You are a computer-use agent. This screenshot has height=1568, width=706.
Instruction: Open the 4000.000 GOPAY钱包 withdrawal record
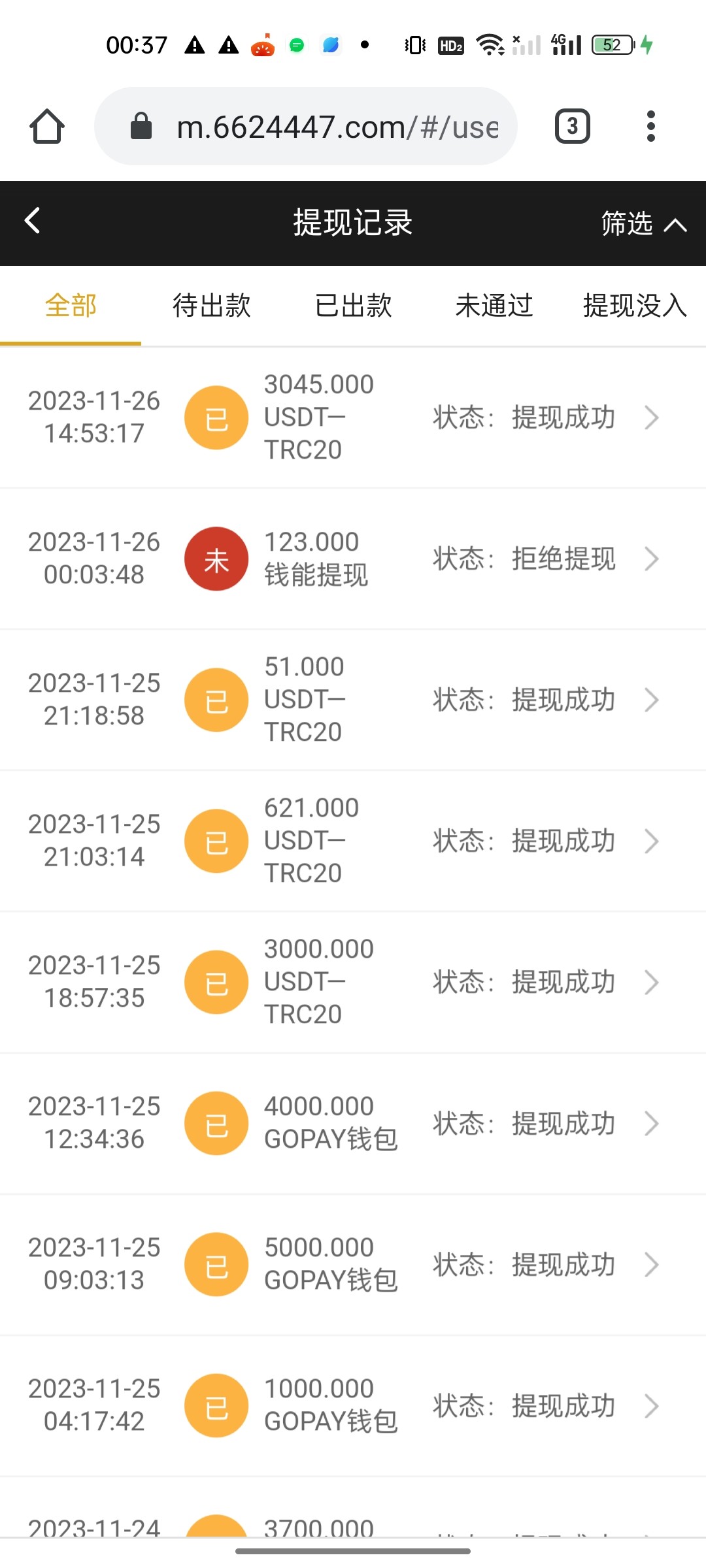pos(353,1123)
